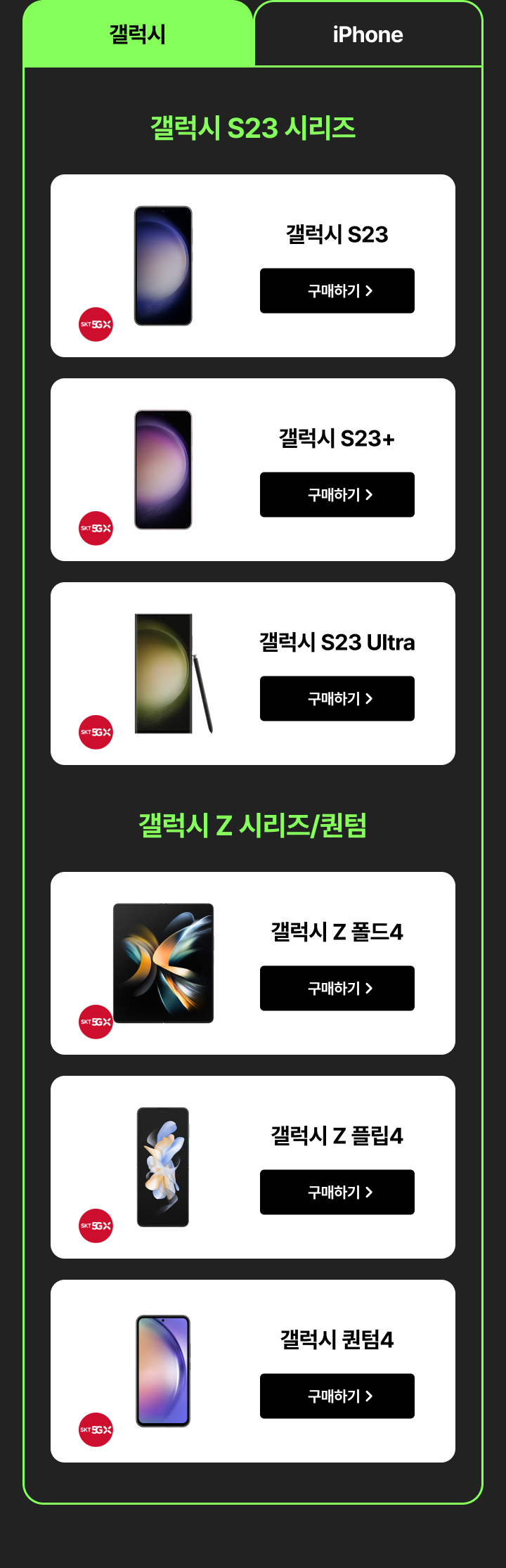Buy the 갤럭시 S23+ via 구매하기
Viewport: 506px width, 1568px height.
(x=337, y=494)
